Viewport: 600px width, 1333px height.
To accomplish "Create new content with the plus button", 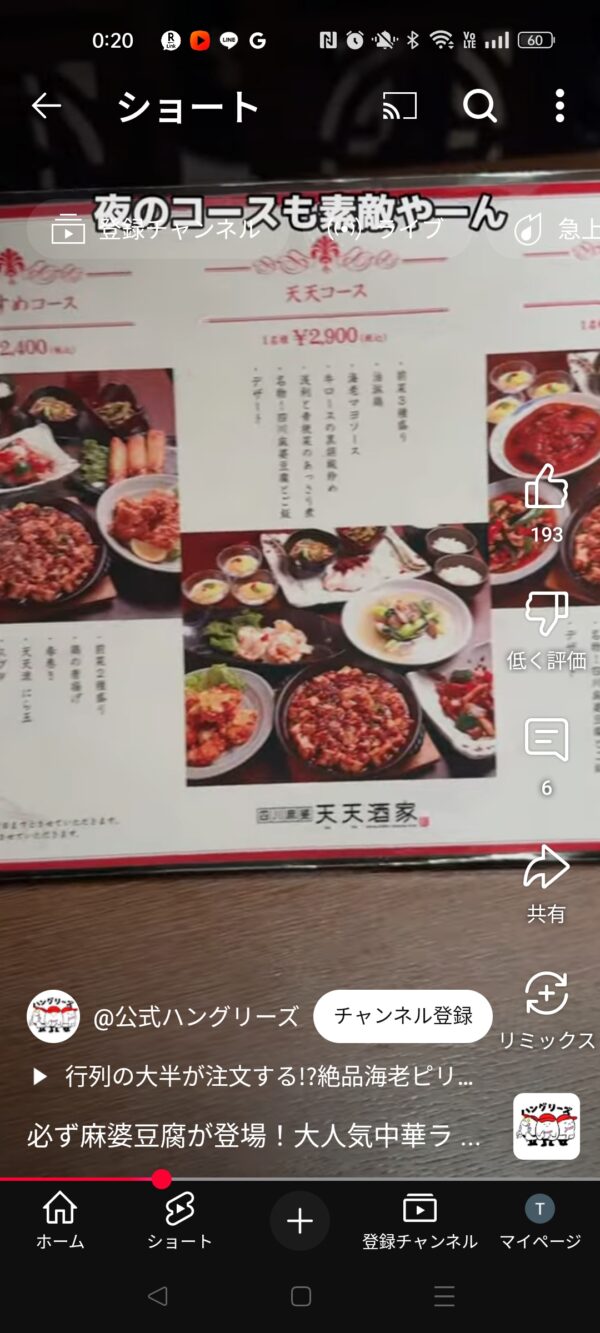I will [x=300, y=1221].
